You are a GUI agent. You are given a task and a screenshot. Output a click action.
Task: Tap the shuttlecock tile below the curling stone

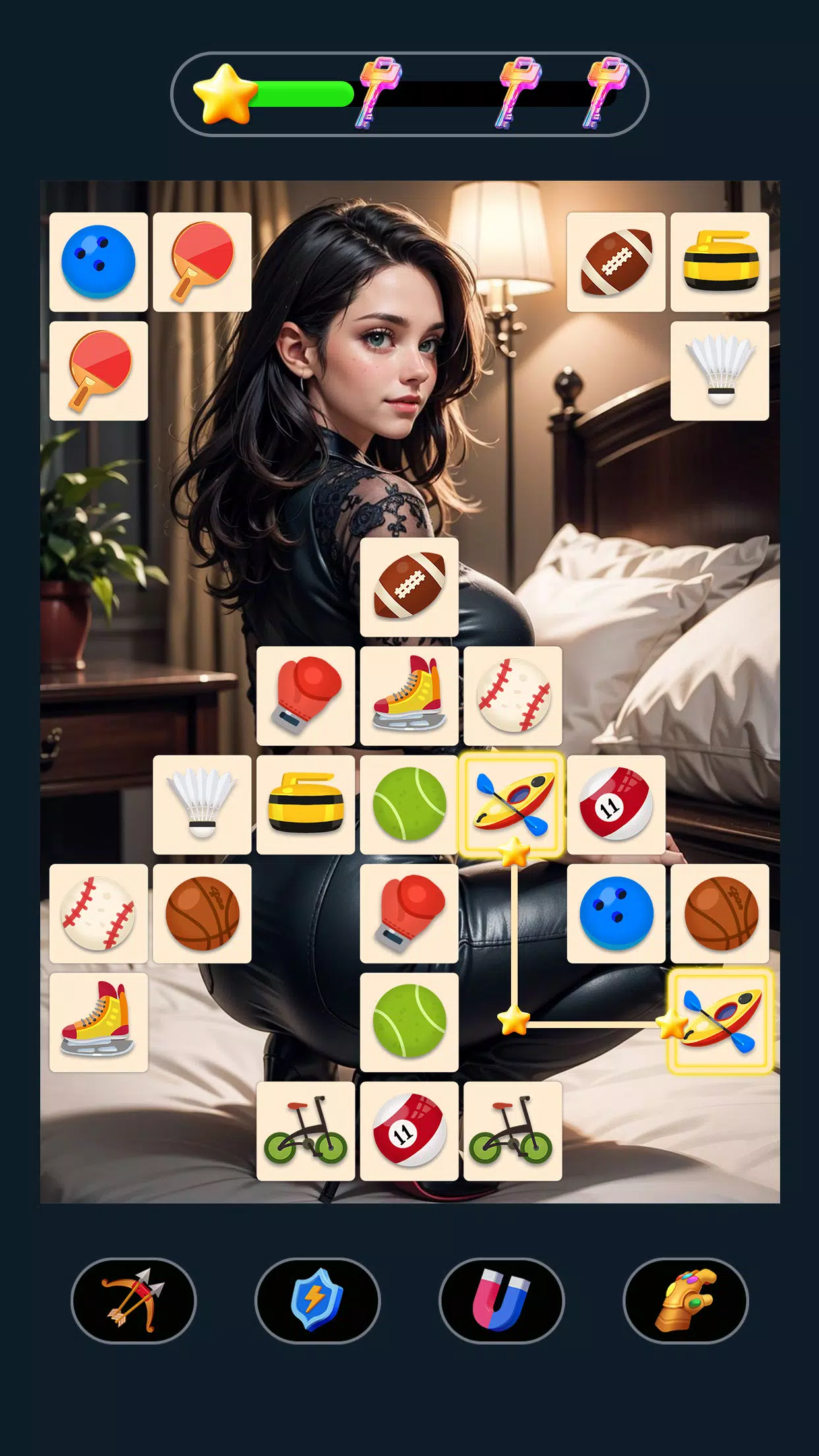click(719, 371)
